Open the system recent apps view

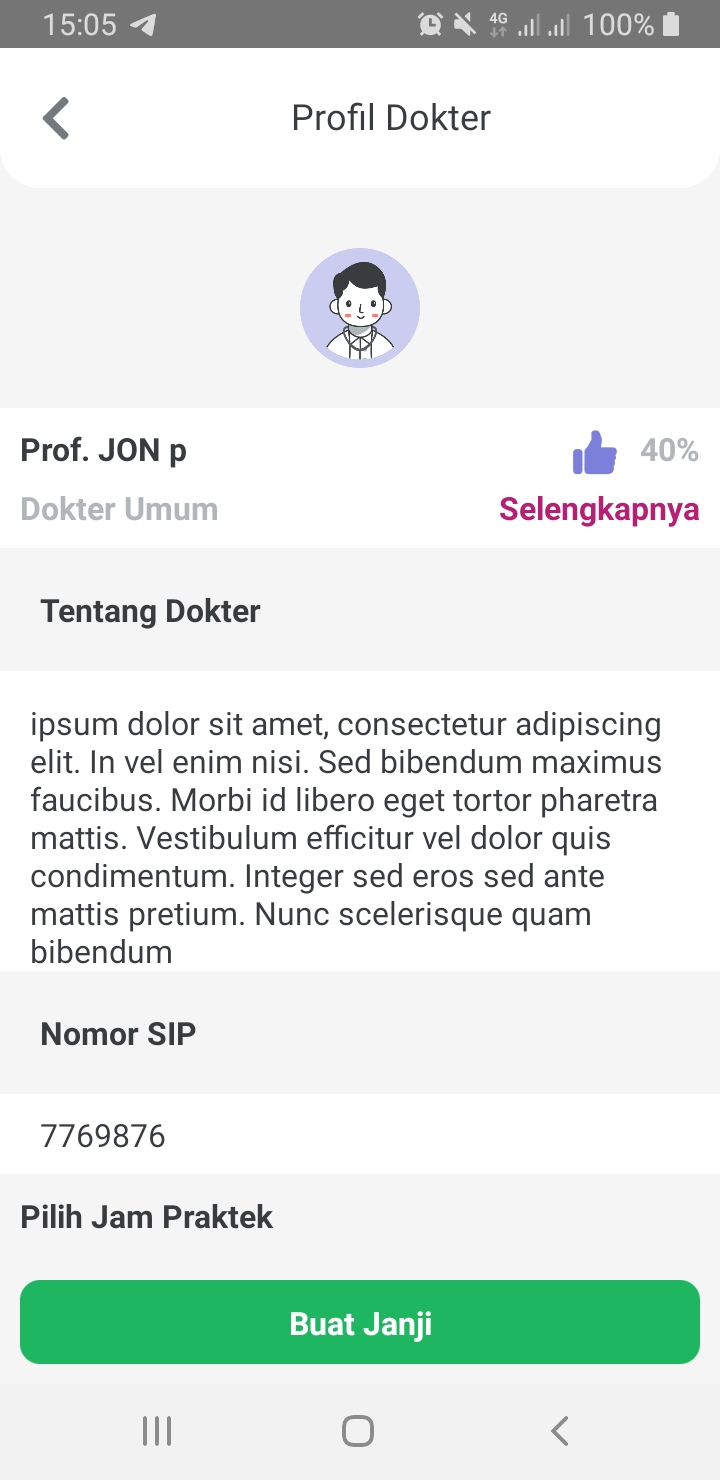point(157,1431)
